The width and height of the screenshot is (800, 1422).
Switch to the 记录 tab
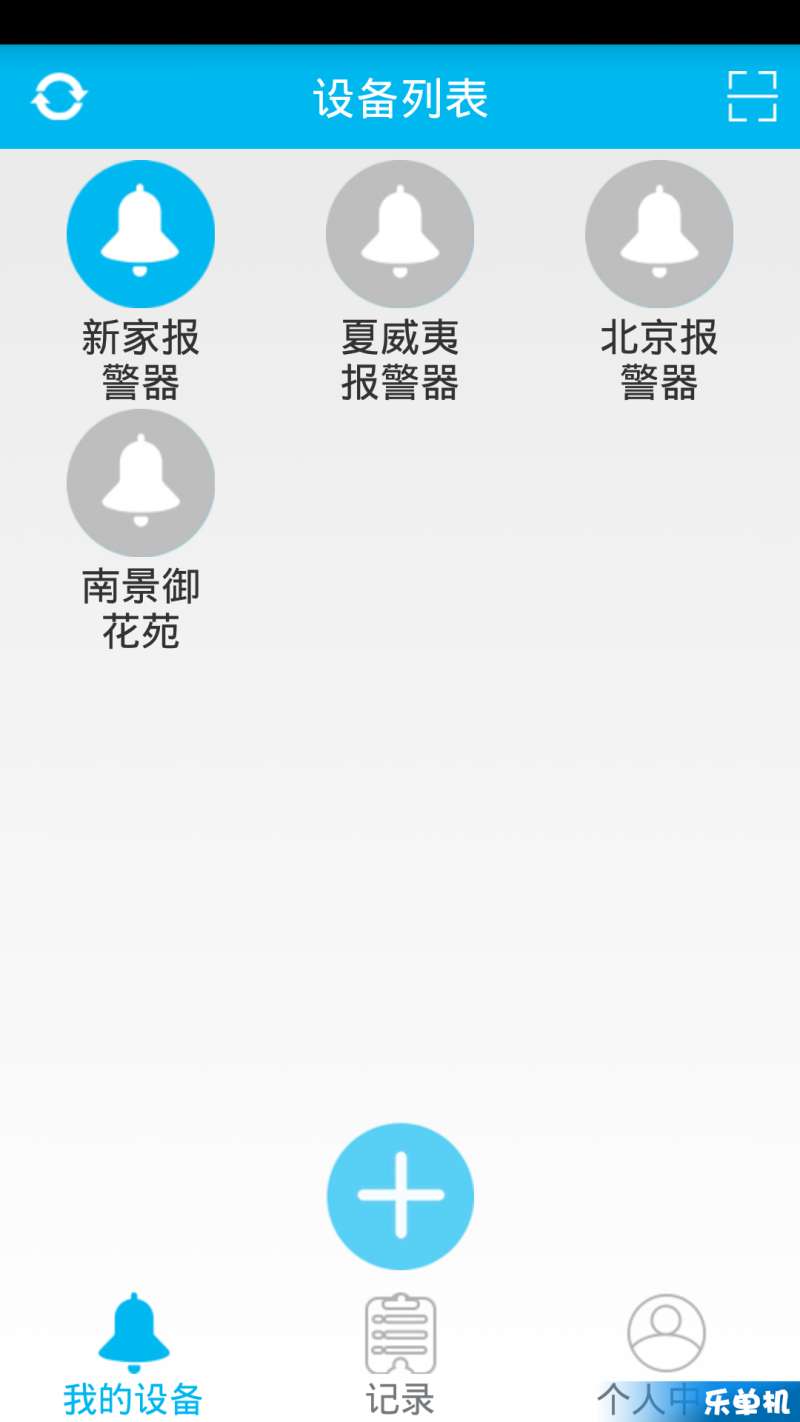coord(400,1354)
